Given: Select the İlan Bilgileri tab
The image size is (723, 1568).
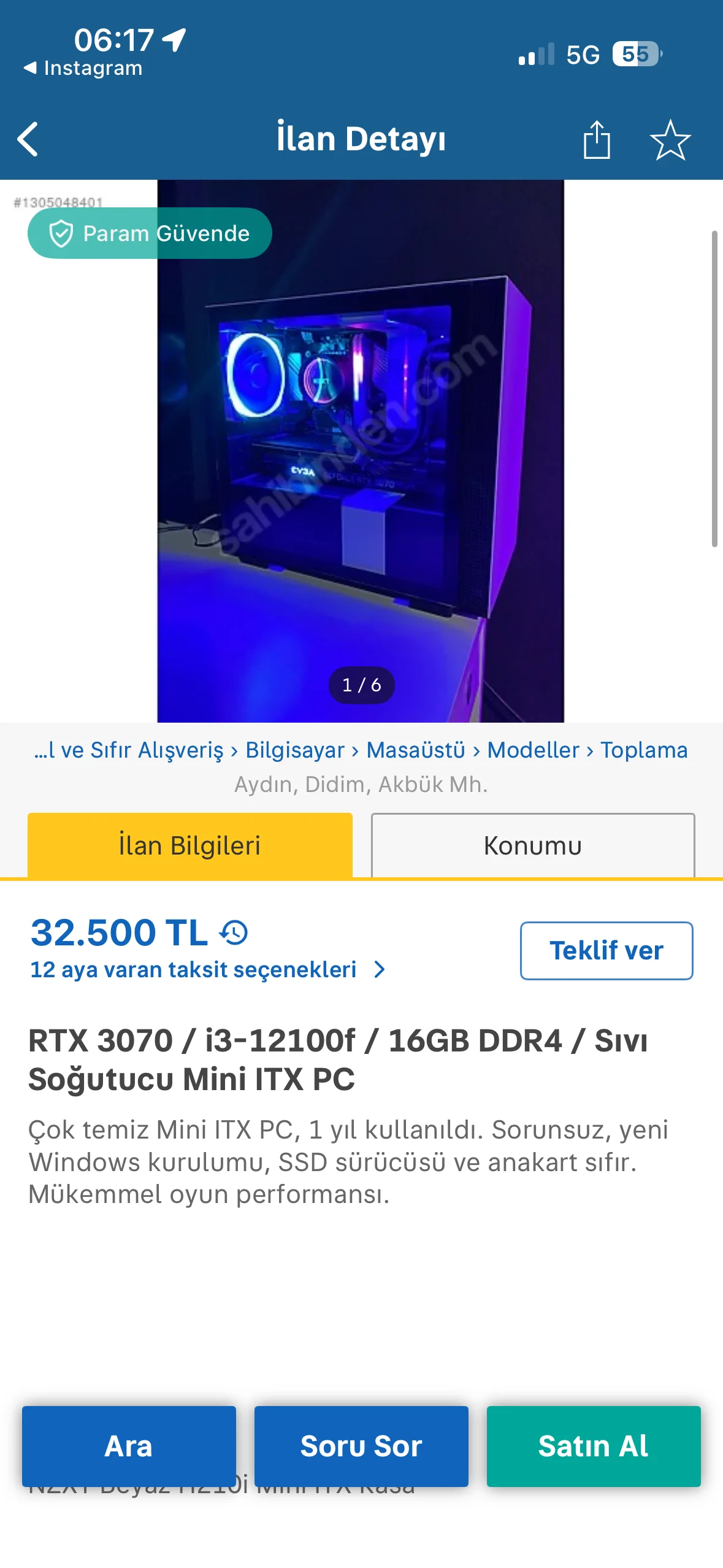Looking at the screenshot, I should (x=189, y=845).
